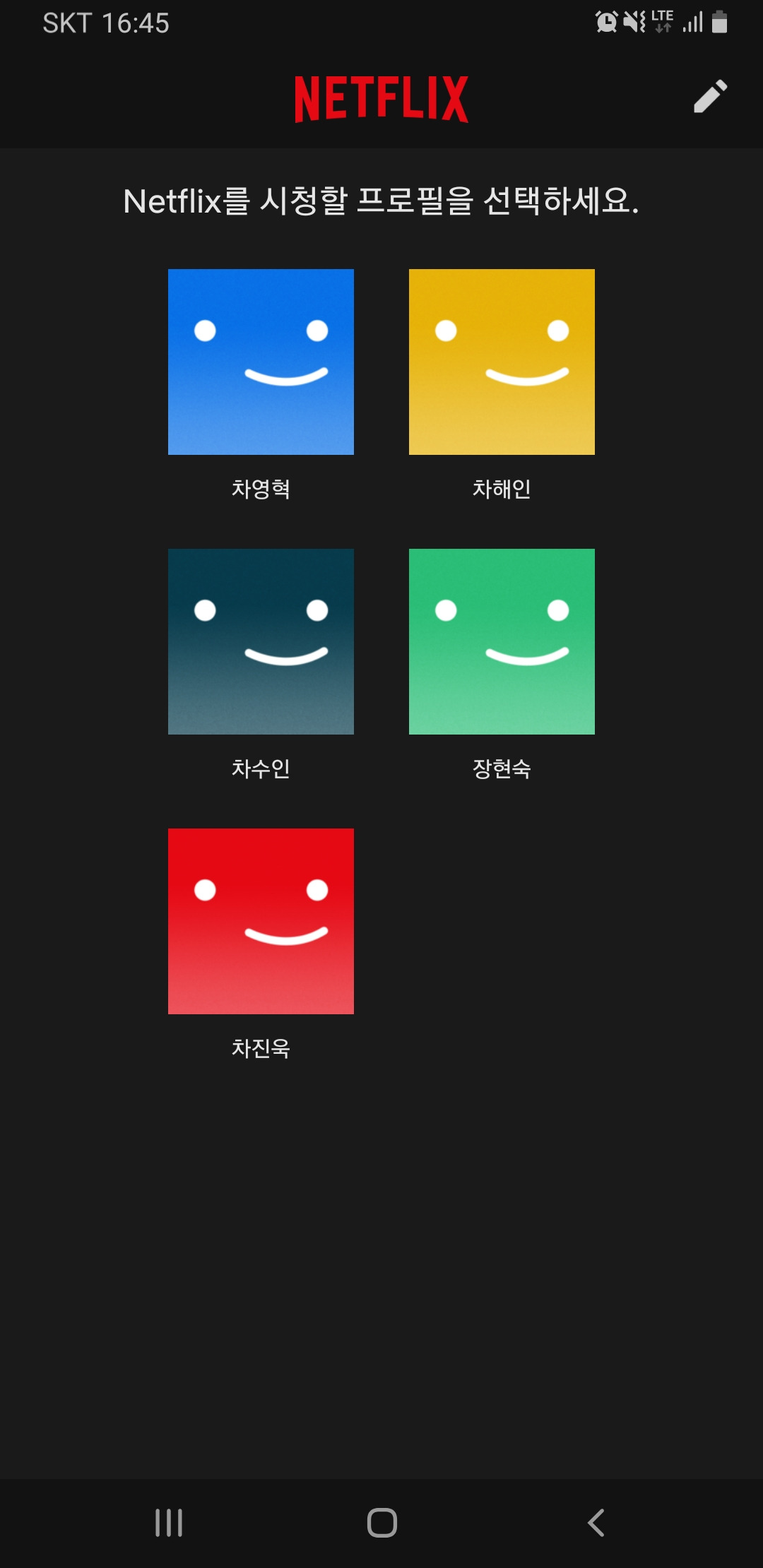Open the dark teal 차수인 profile
This screenshot has width=763, height=1568.
(261, 641)
